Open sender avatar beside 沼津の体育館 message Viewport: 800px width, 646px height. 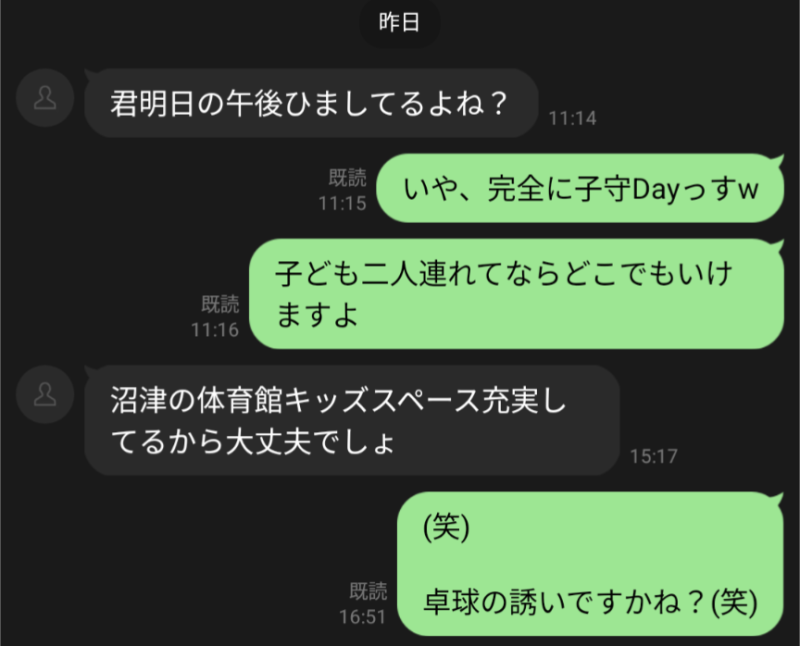(x=45, y=394)
